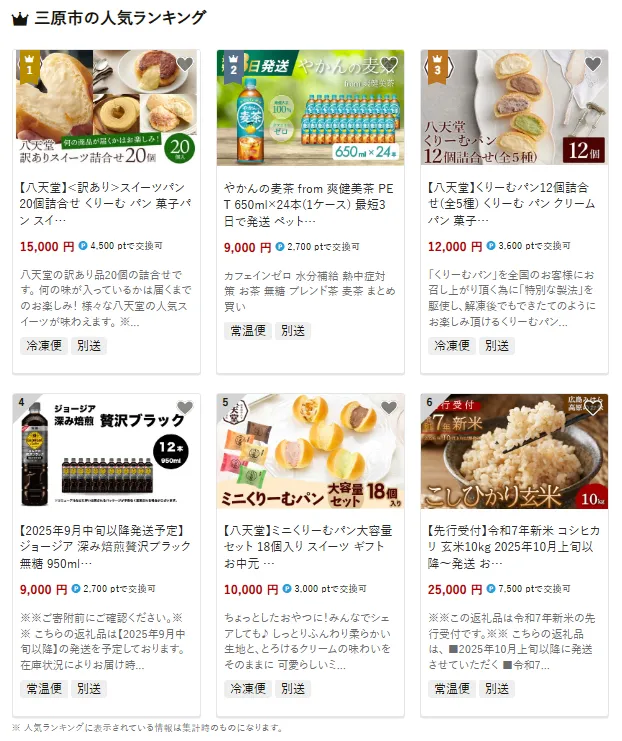Screen dimensions: 622x741
Task: Favorite the ミニくりーむパン 18個入り item
Action: 388,408
